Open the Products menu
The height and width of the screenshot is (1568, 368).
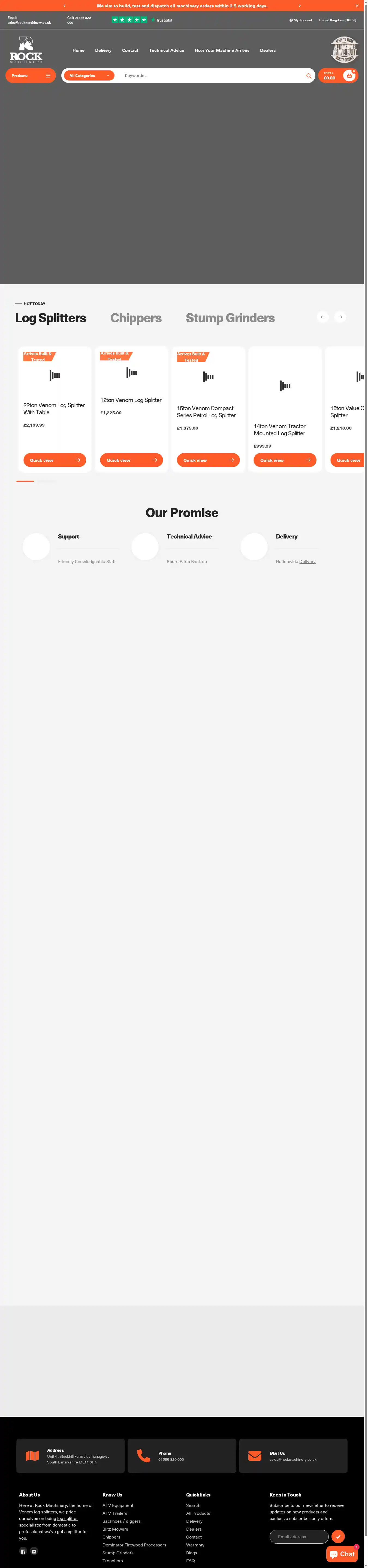pyautogui.click(x=31, y=76)
